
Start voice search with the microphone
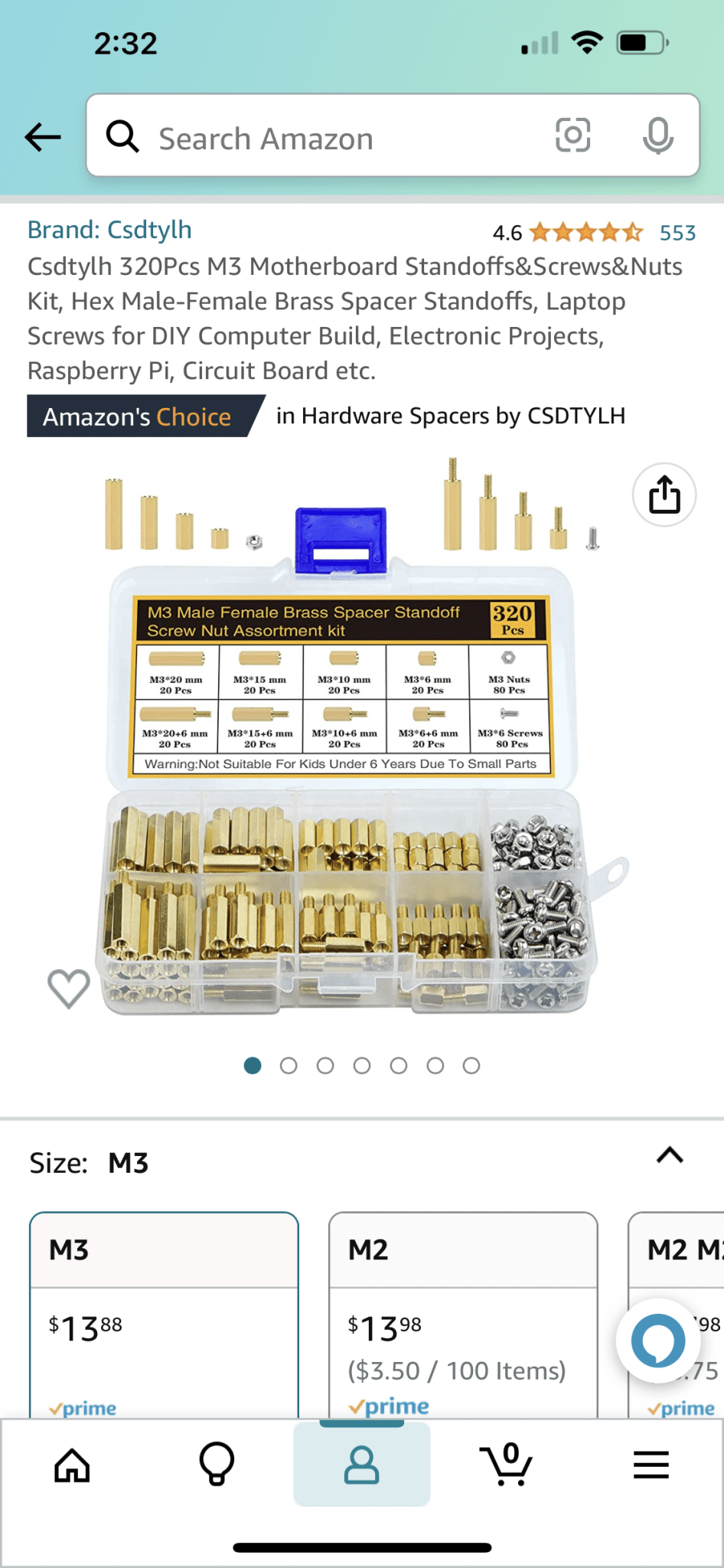[x=657, y=136]
